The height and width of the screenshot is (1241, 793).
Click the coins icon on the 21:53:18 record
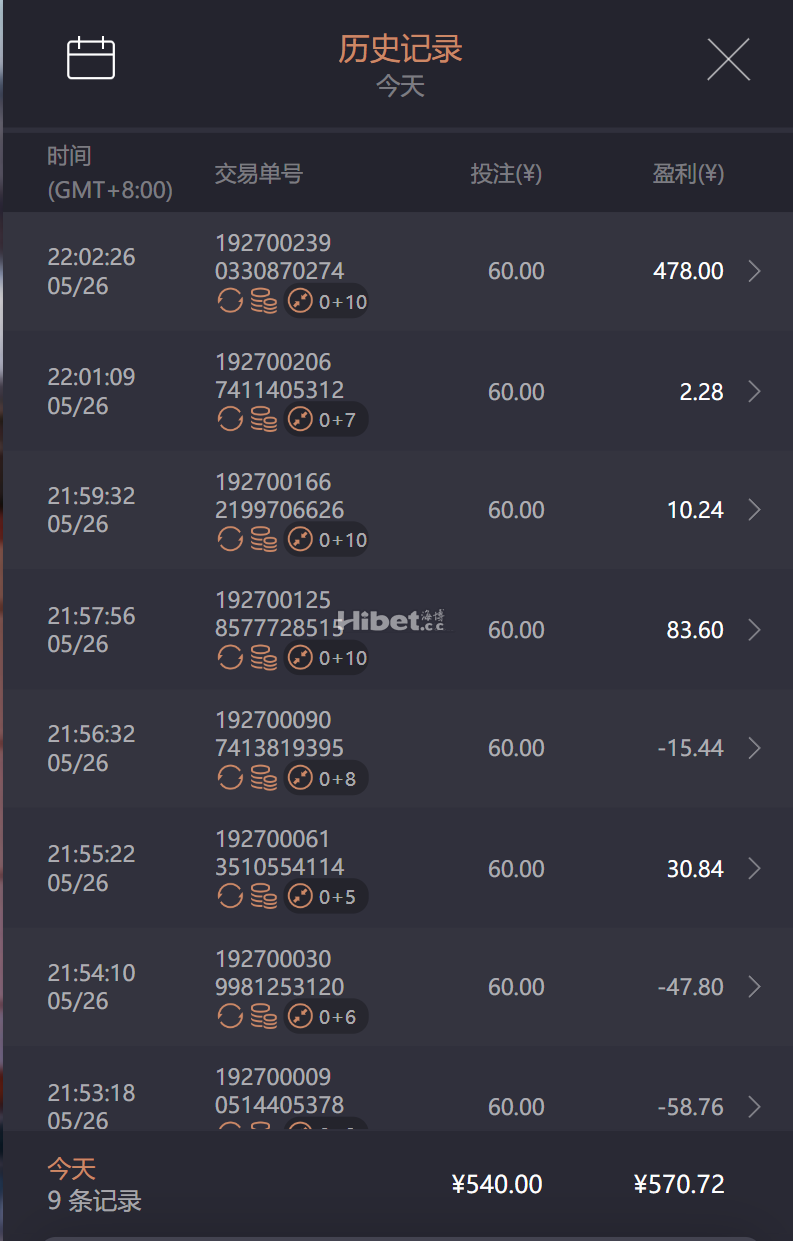pos(262,1129)
